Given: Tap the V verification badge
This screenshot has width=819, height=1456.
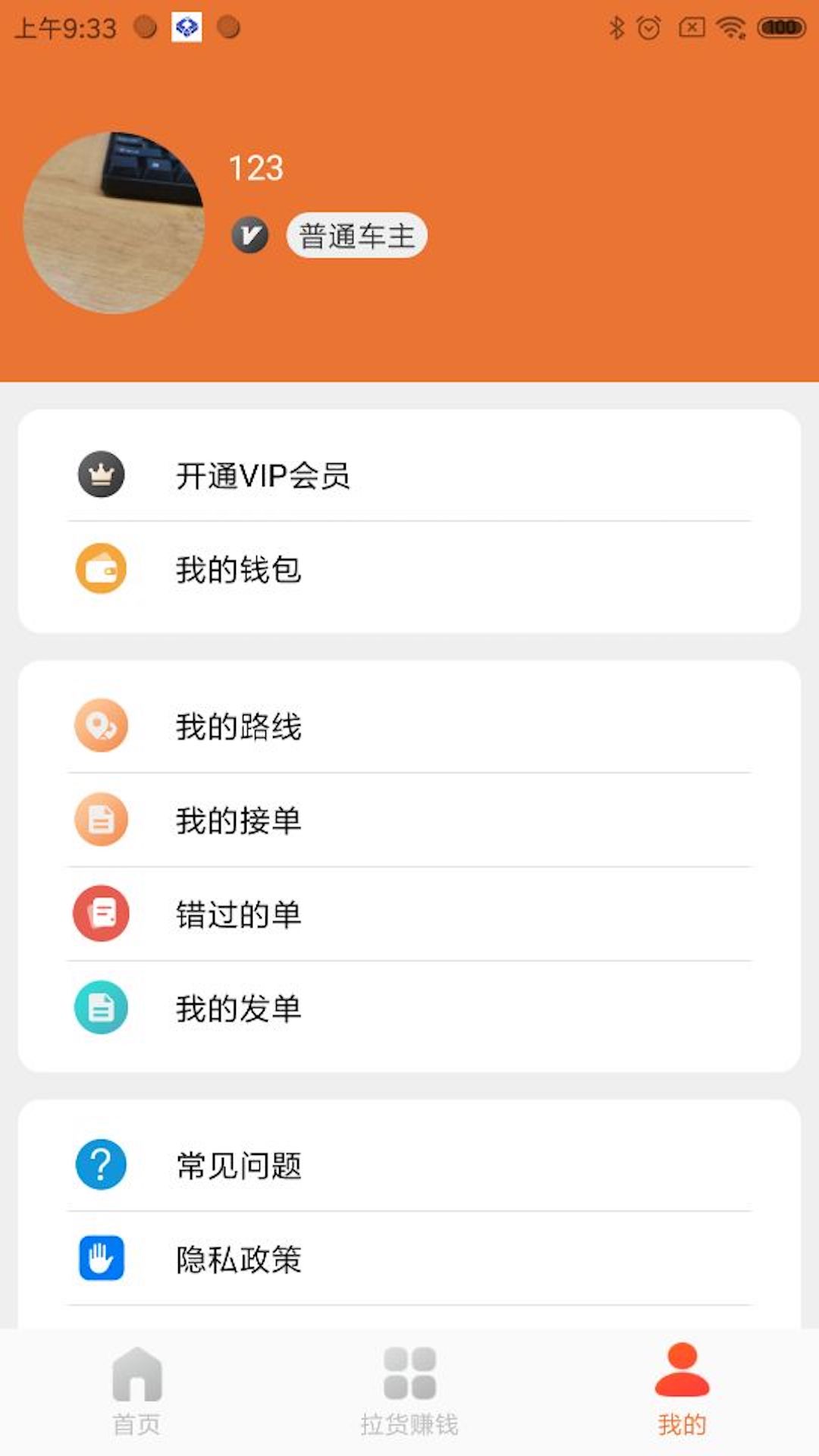Looking at the screenshot, I should coord(250,235).
